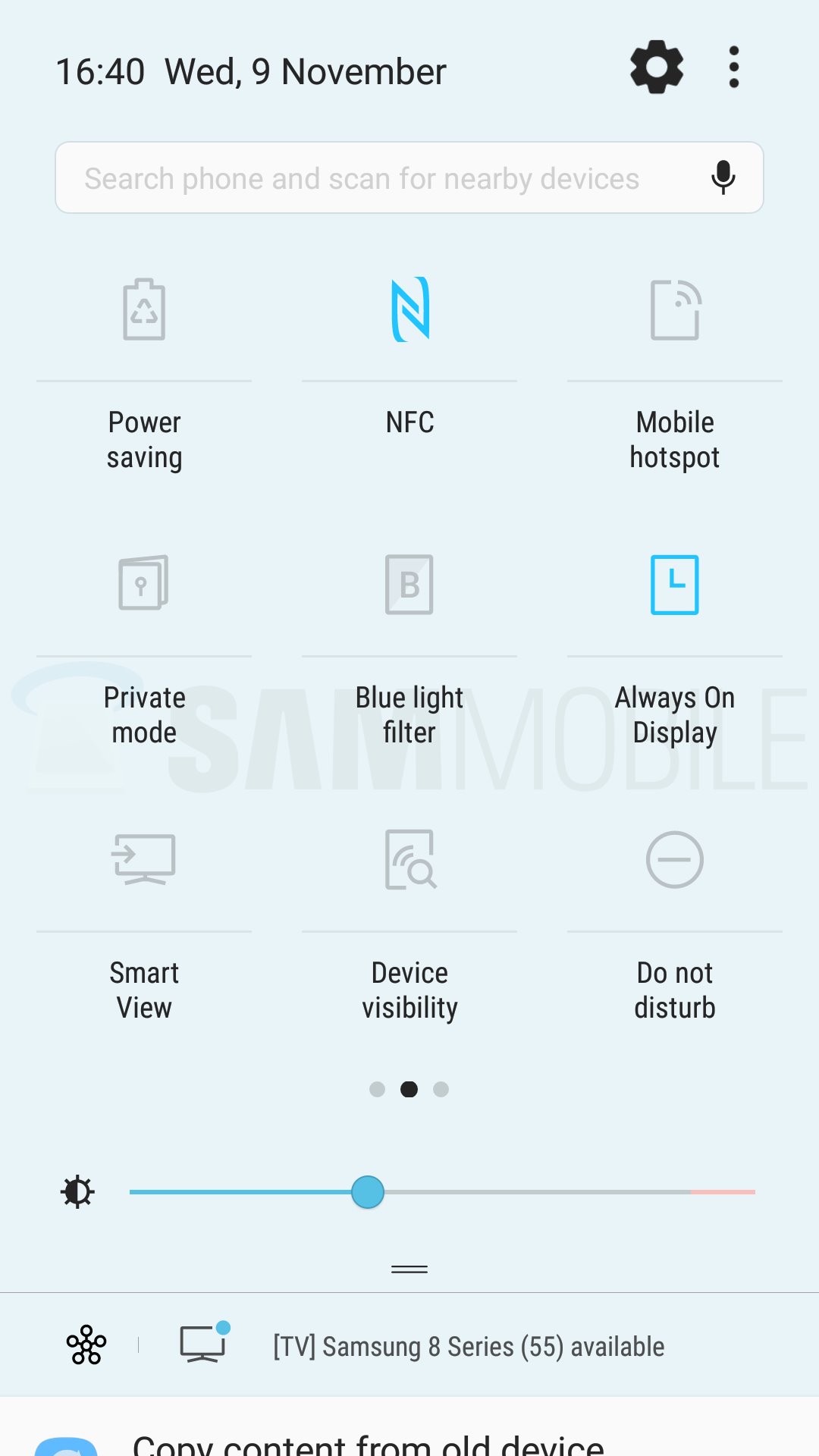Enable Mobile hotspot
The height and width of the screenshot is (1456, 819).
click(x=675, y=310)
